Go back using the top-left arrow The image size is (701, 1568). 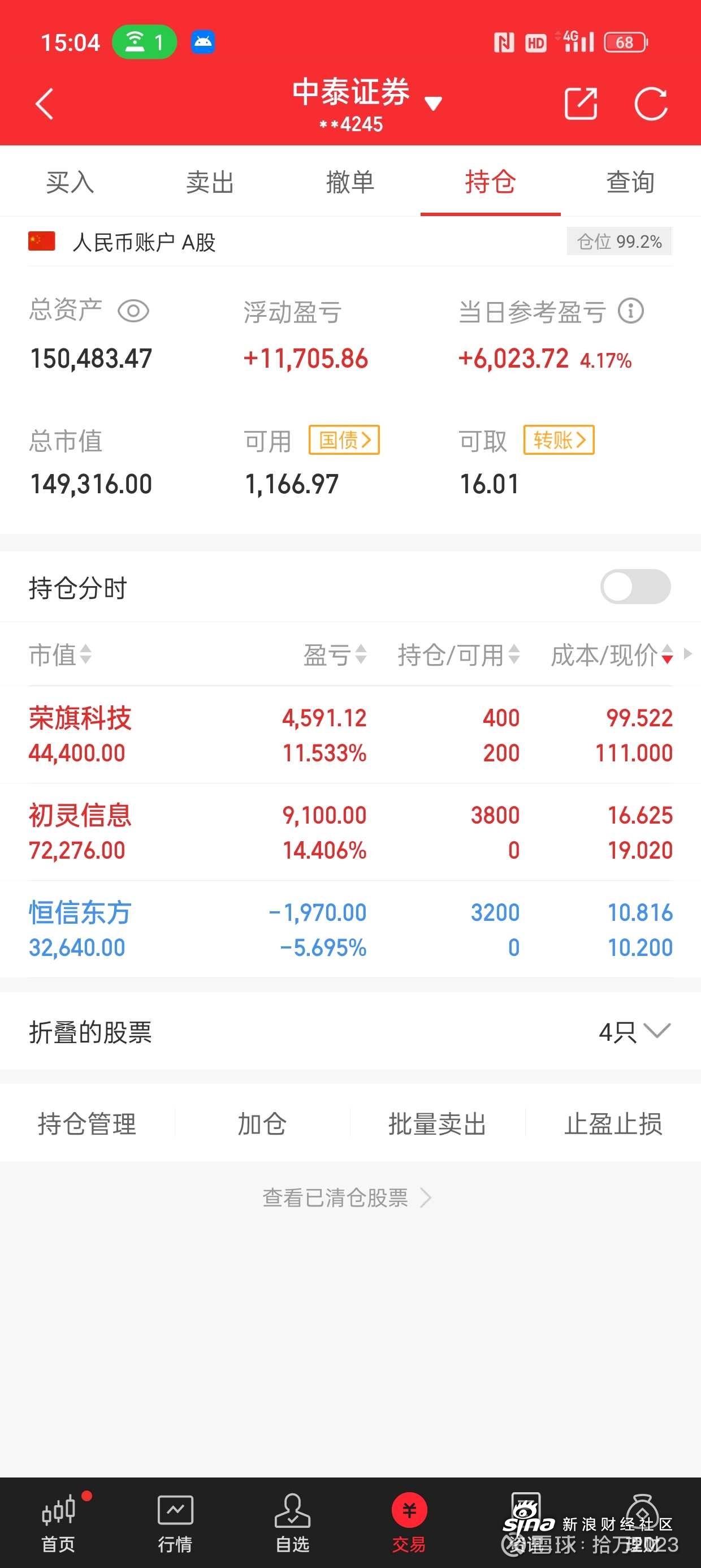45,104
